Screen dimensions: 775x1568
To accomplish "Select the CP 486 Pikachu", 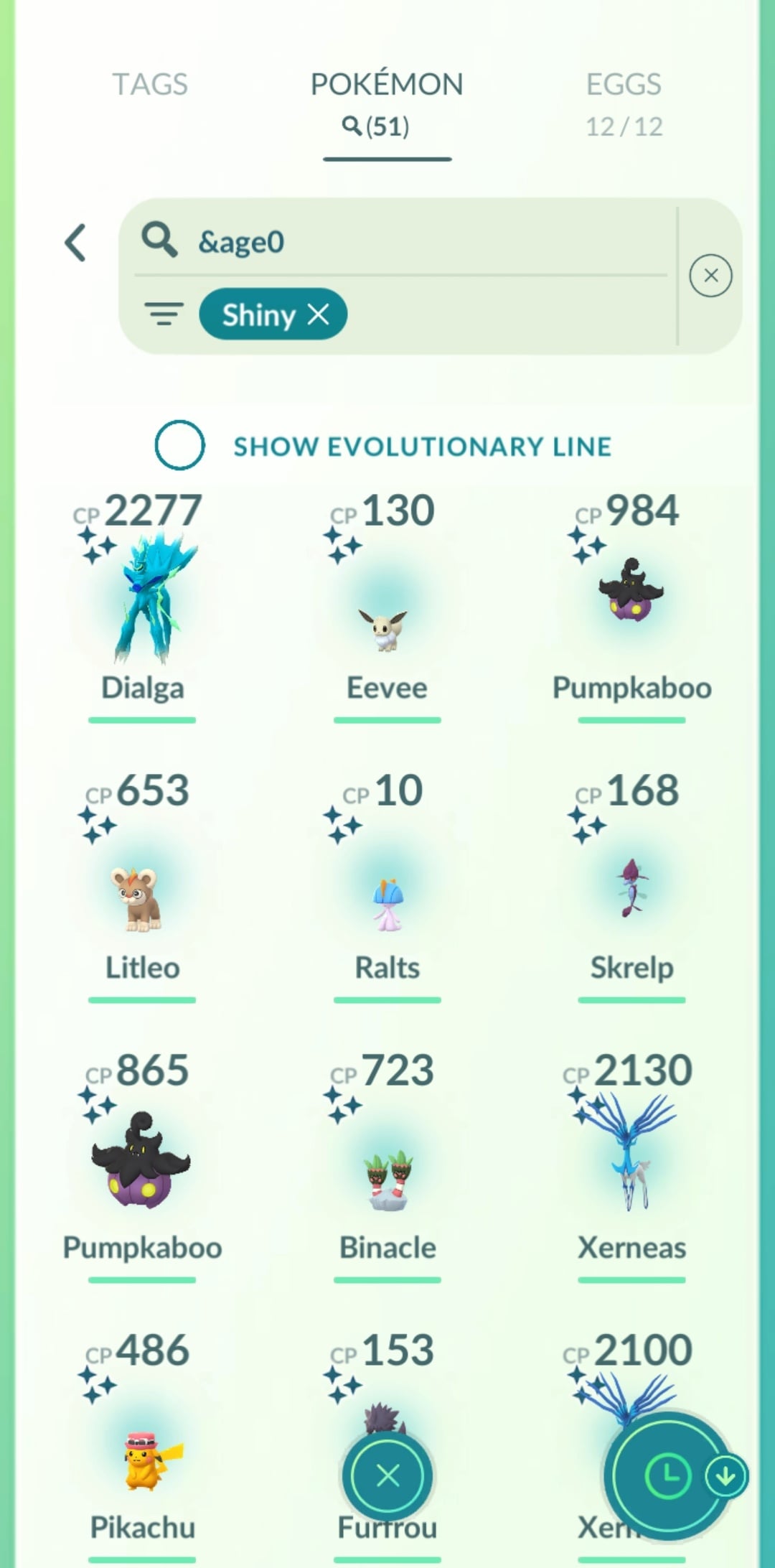I will pyautogui.click(x=143, y=1457).
